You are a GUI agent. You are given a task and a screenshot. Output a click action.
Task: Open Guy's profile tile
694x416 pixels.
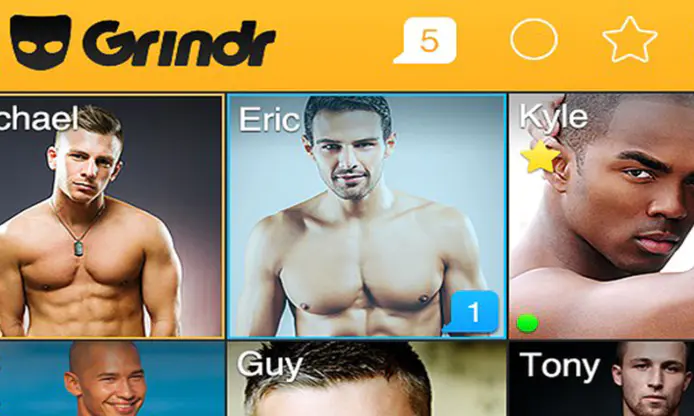click(x=366, y=380)
